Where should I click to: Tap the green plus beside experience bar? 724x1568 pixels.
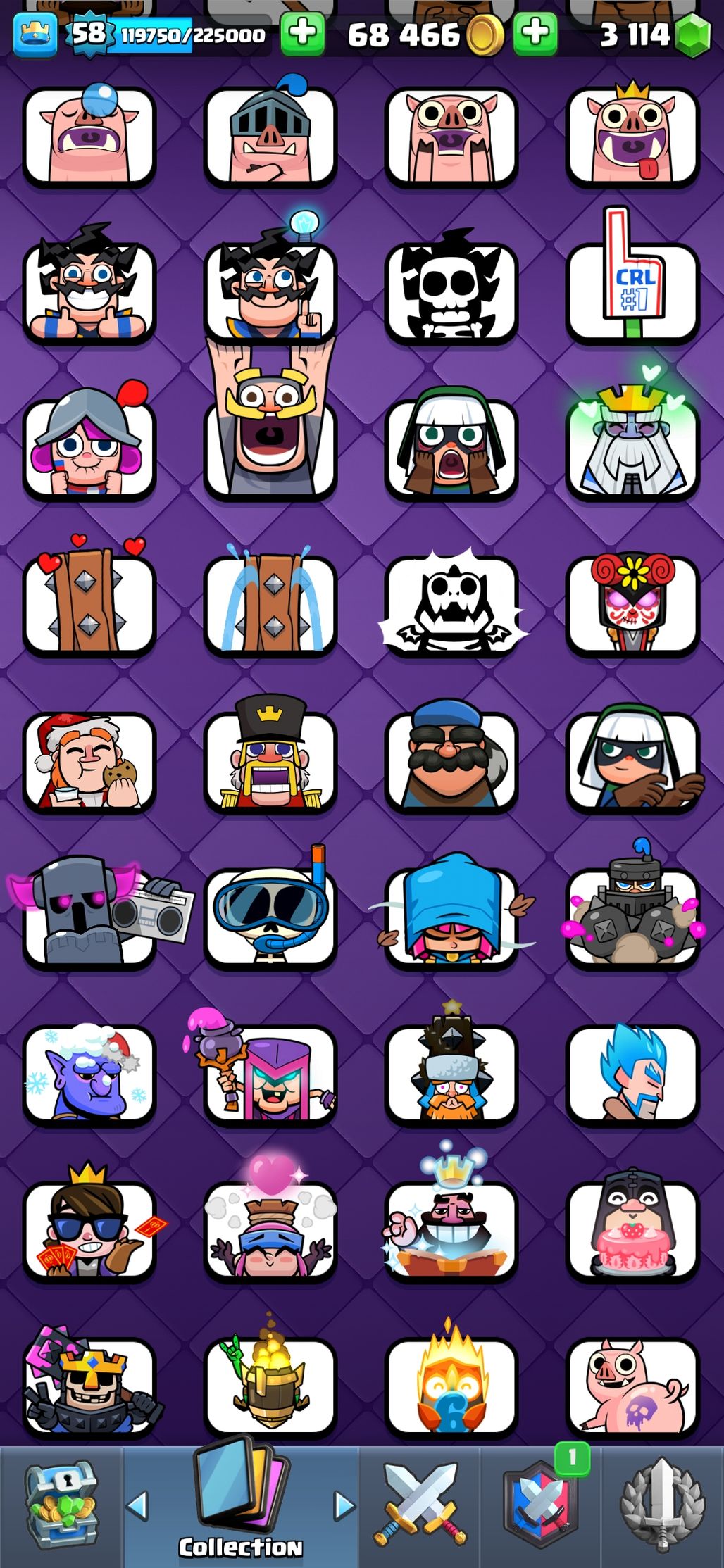pyautogui.click(x=303, y=33)
